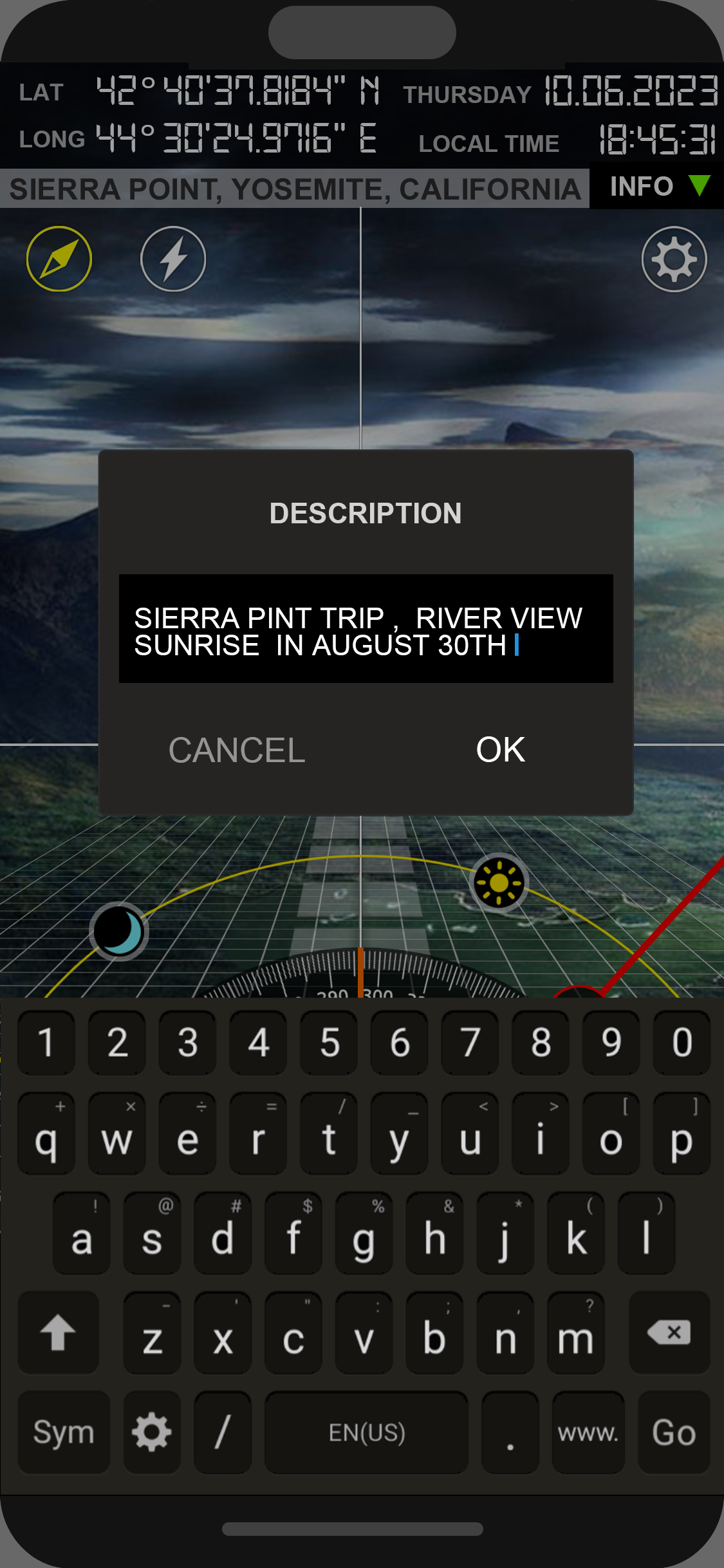
Task: Open settings gear at top right
Action: tap(674, 259)
